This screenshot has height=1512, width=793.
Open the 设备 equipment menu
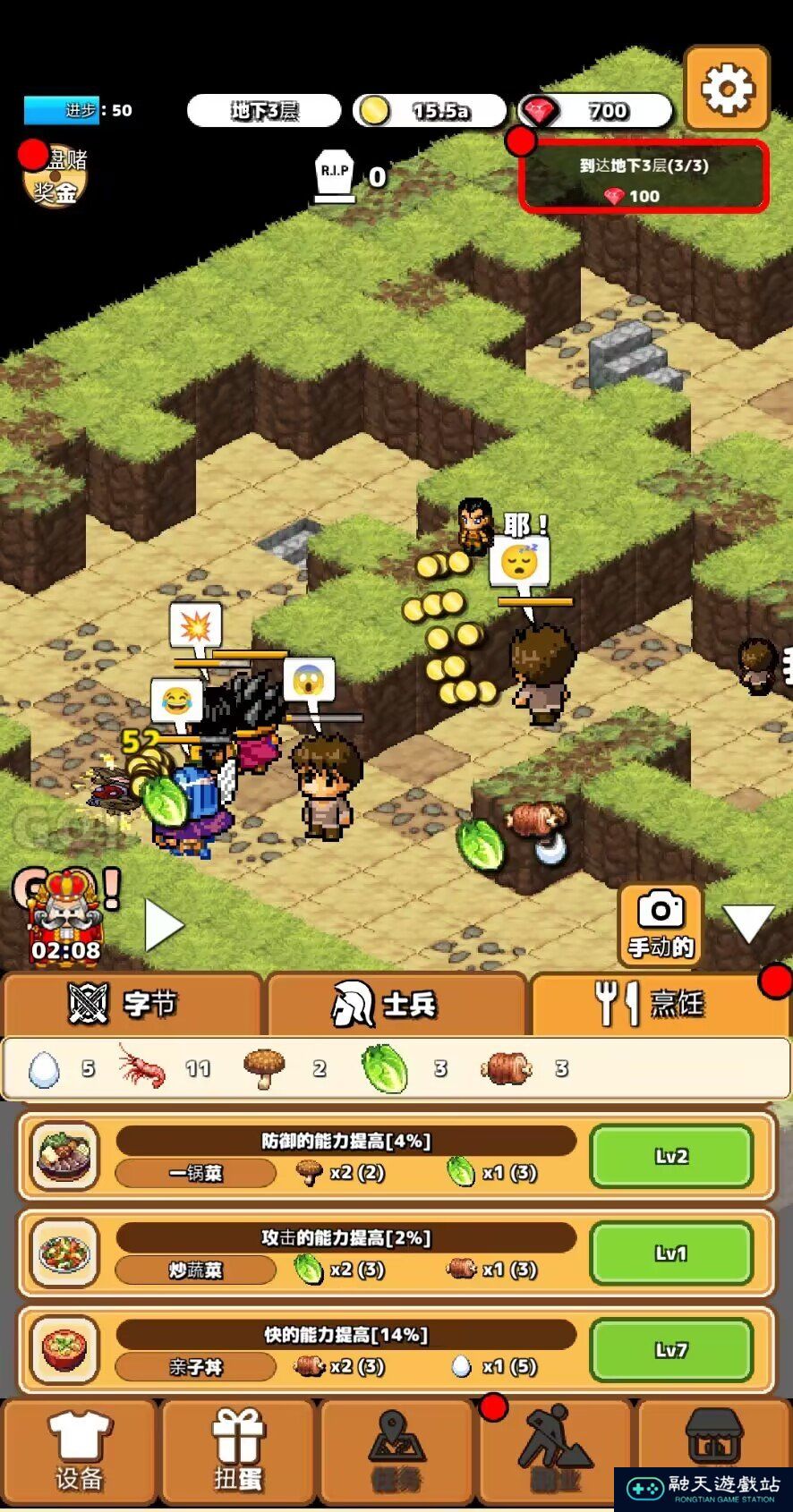point(79,1453)
